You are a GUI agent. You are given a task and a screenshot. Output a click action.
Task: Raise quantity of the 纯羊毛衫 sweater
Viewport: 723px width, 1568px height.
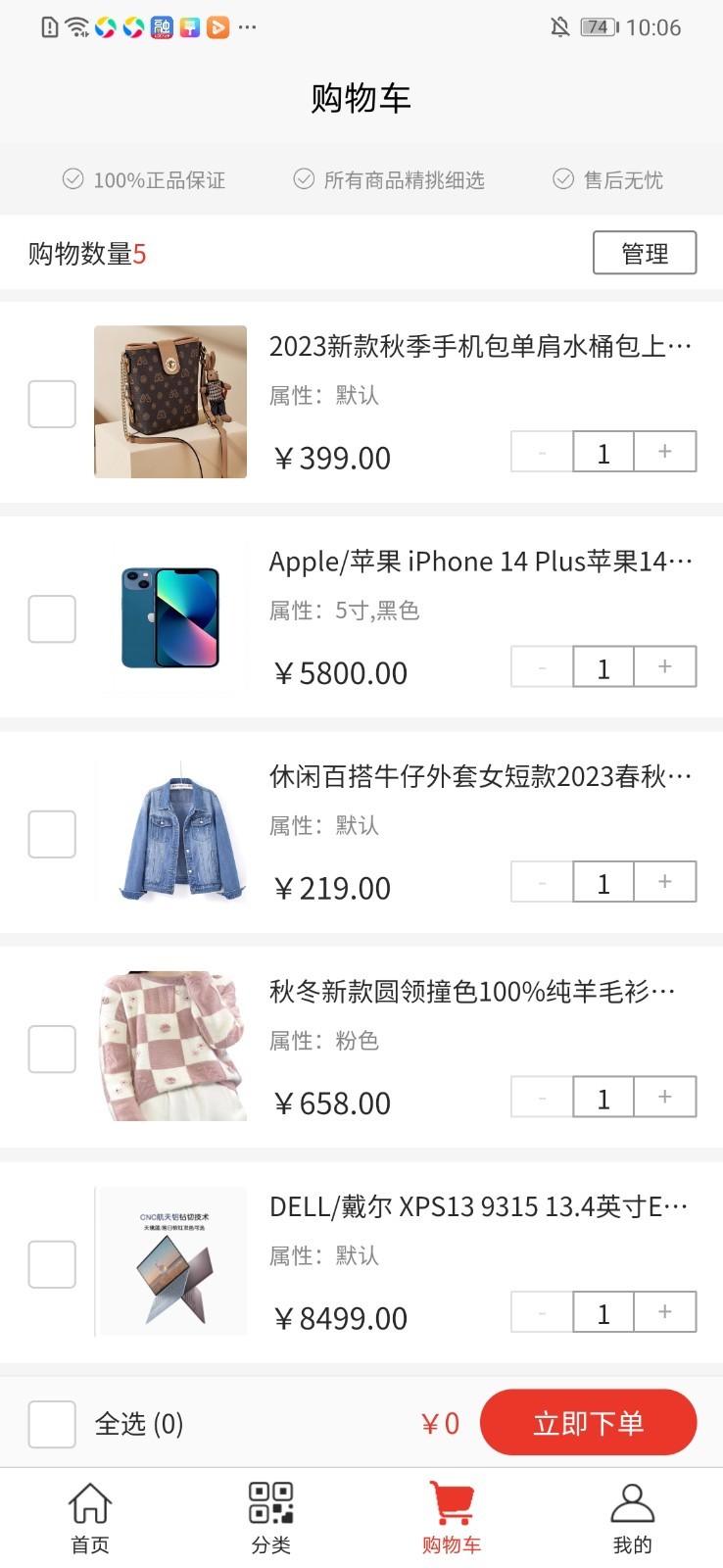coord(665,1097)
